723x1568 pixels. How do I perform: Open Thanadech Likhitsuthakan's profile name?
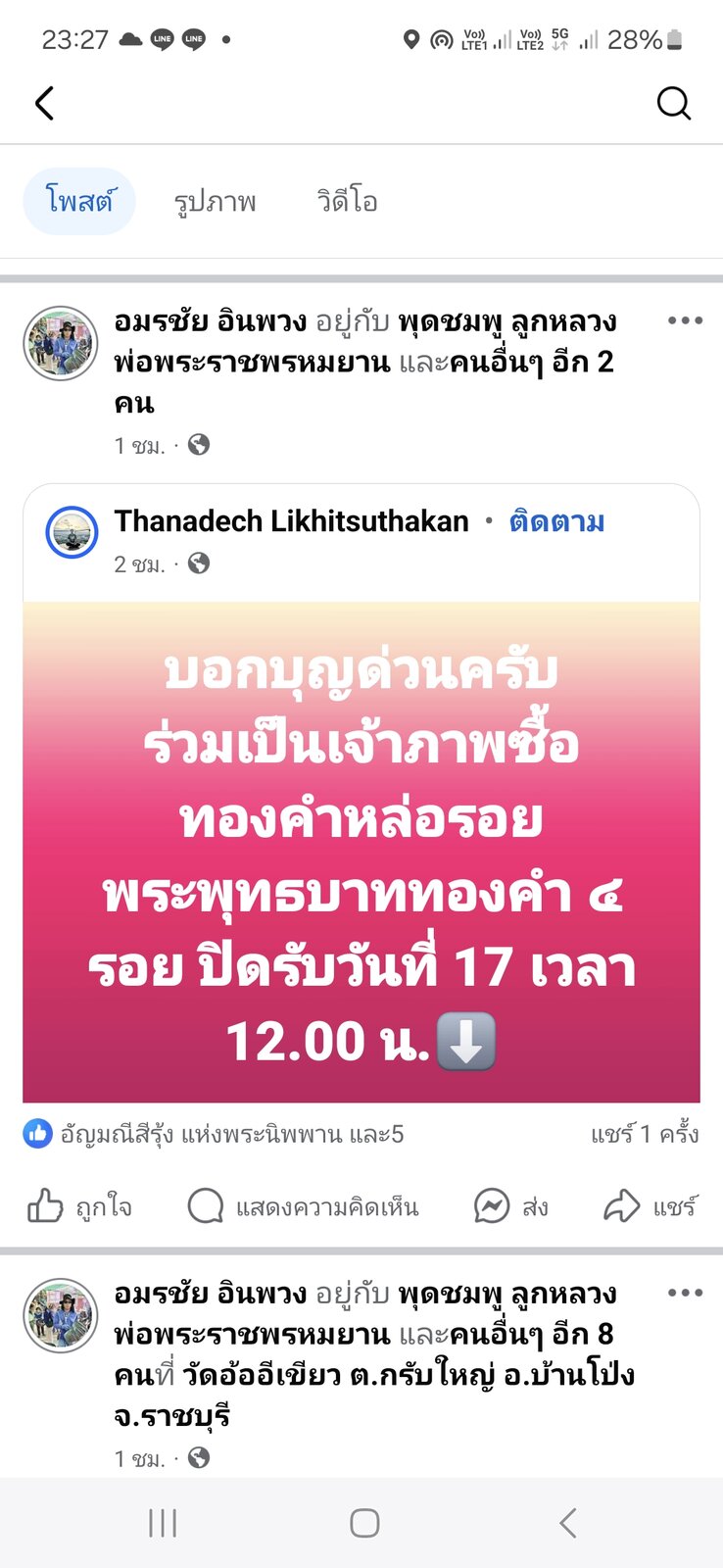tap(291, 521)
